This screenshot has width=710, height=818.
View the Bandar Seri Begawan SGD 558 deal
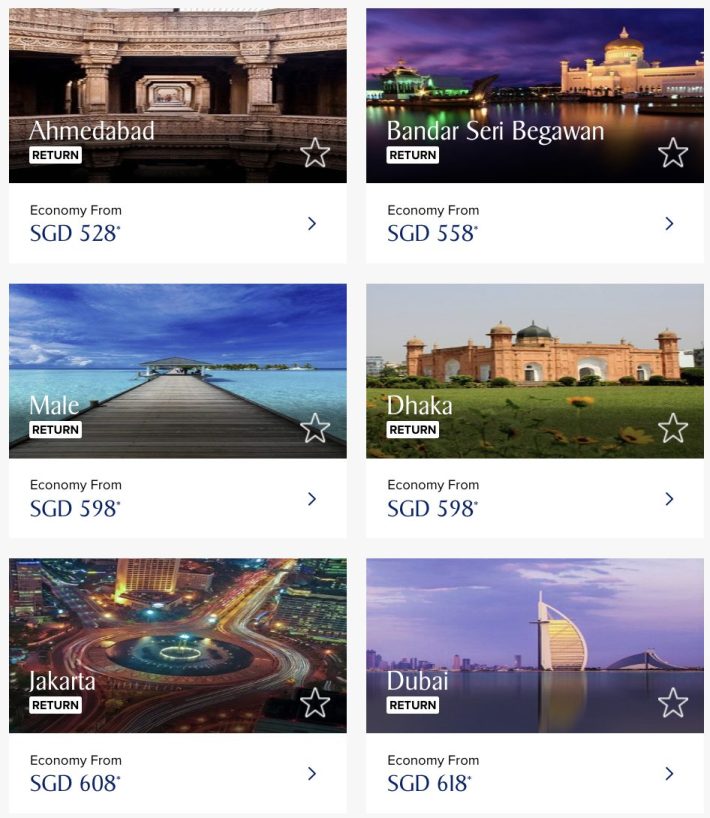[669, 224]
